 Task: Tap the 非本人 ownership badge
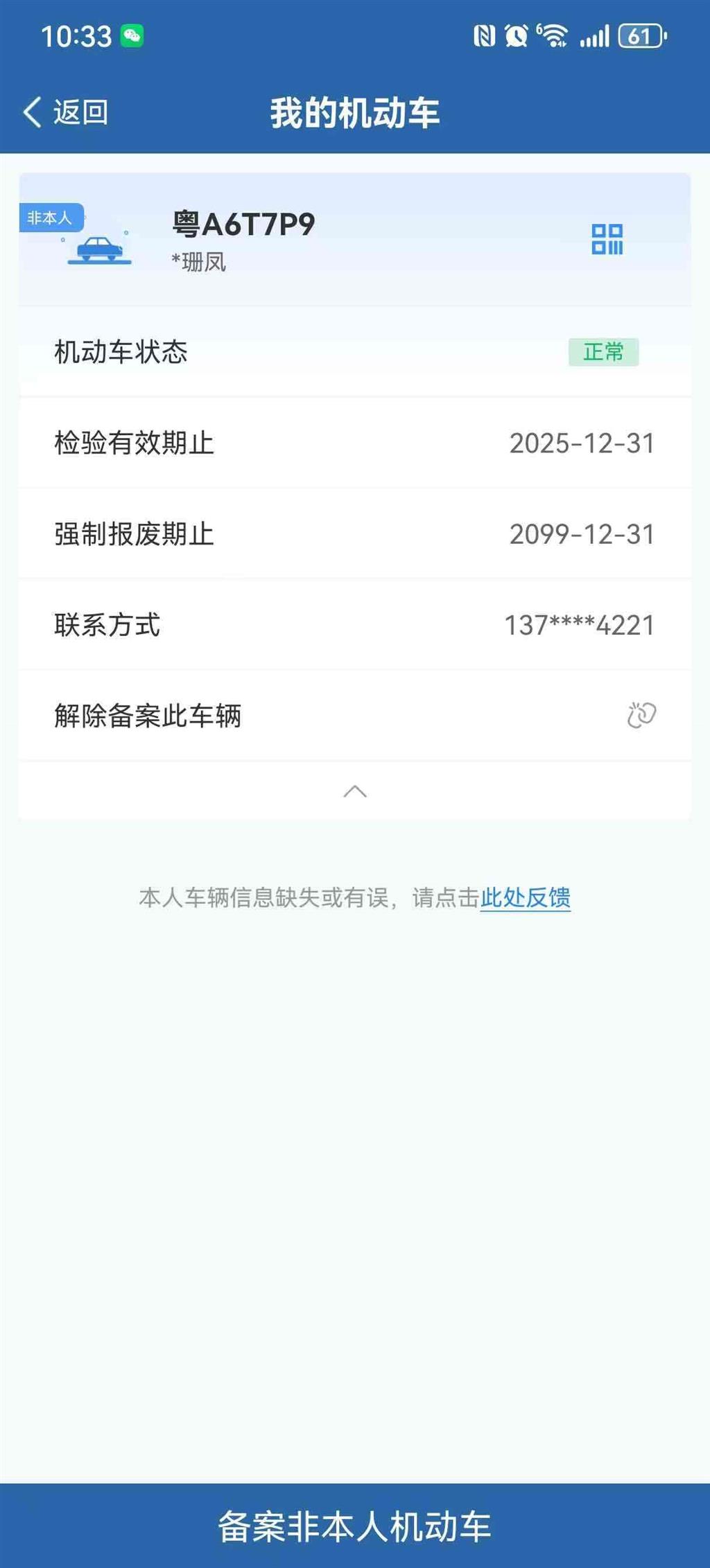point(50,217)
